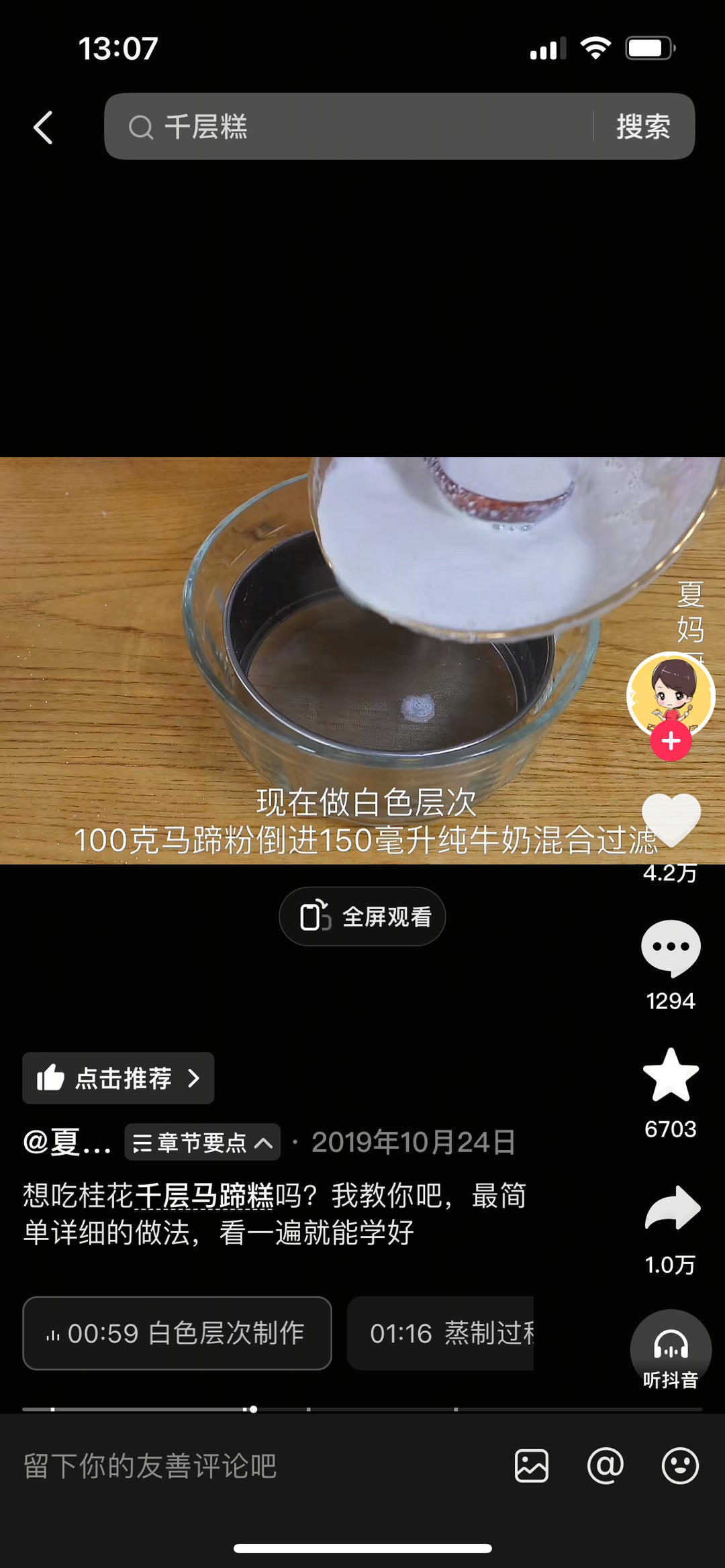This screenshot has width=725, height=1568.
Task: Go back with the left arrow
Action: click(x=43, y=127)
